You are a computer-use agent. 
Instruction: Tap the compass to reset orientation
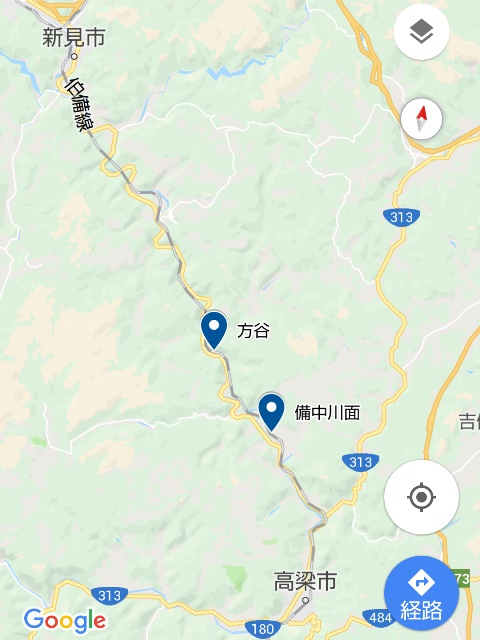(x=421, y=119)
